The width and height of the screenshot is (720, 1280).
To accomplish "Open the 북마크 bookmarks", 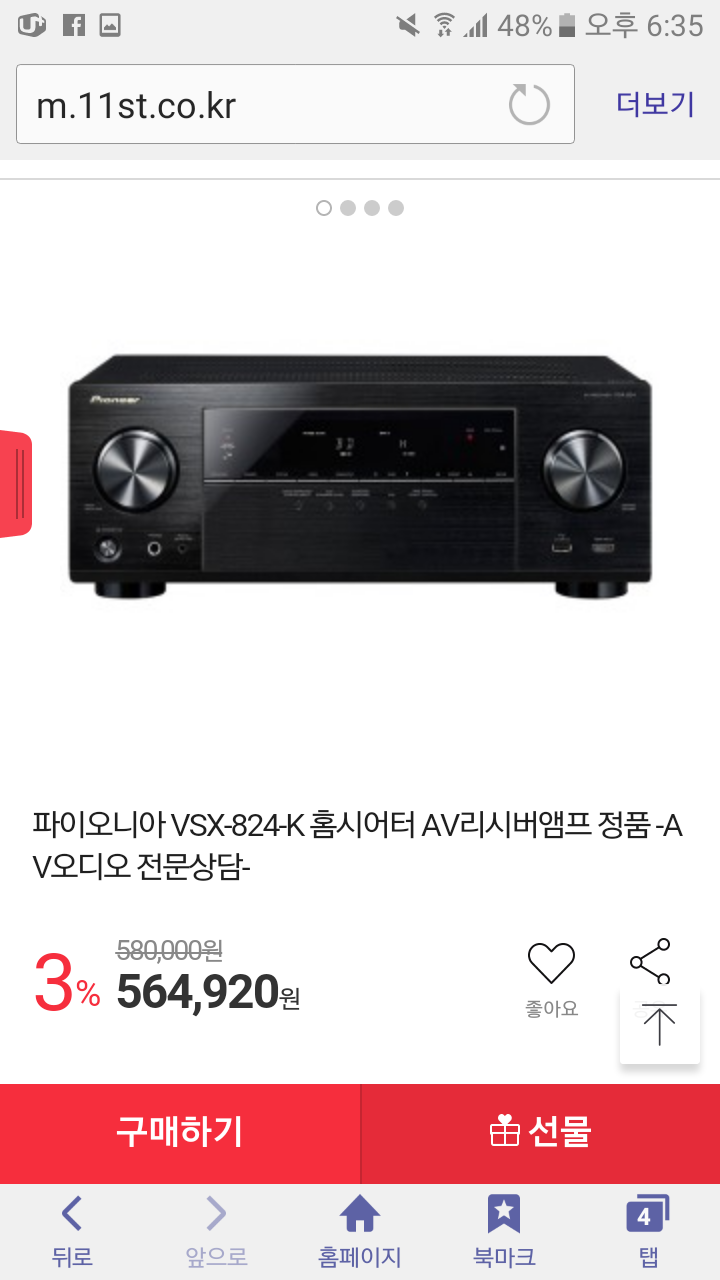I will [x=504, y=1232].
